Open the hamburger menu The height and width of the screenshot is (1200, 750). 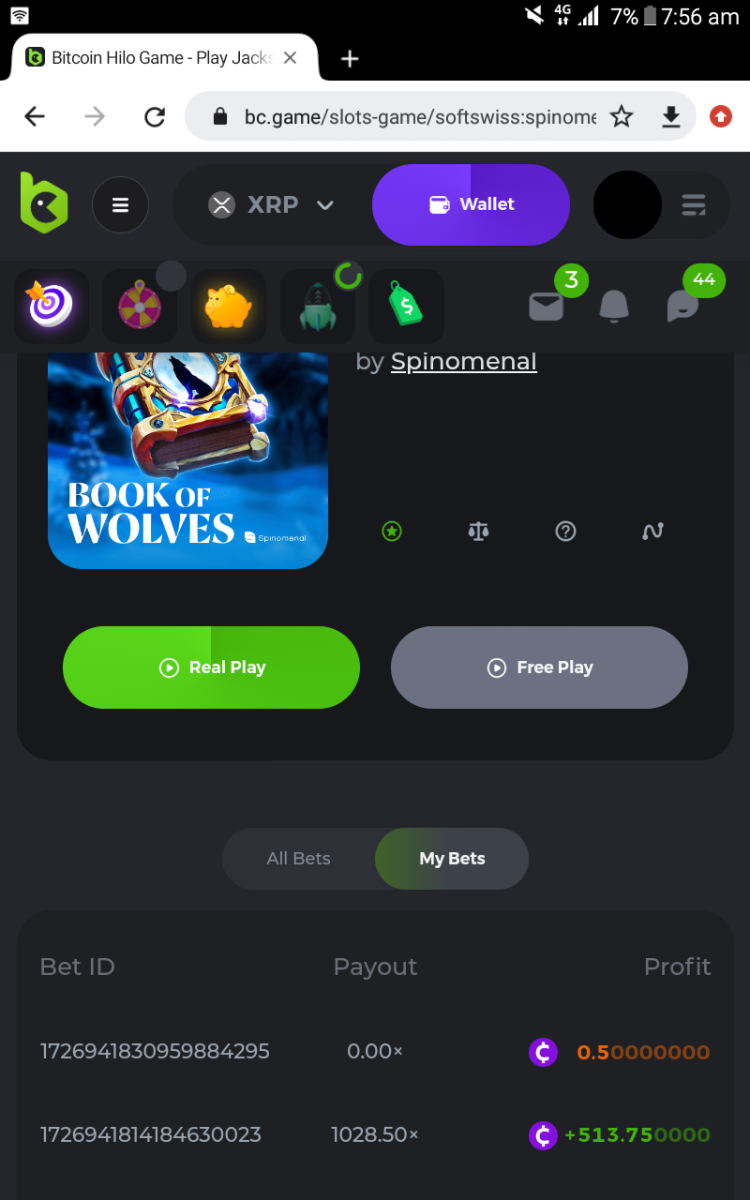pyautogui.click(x=120, y=205)
